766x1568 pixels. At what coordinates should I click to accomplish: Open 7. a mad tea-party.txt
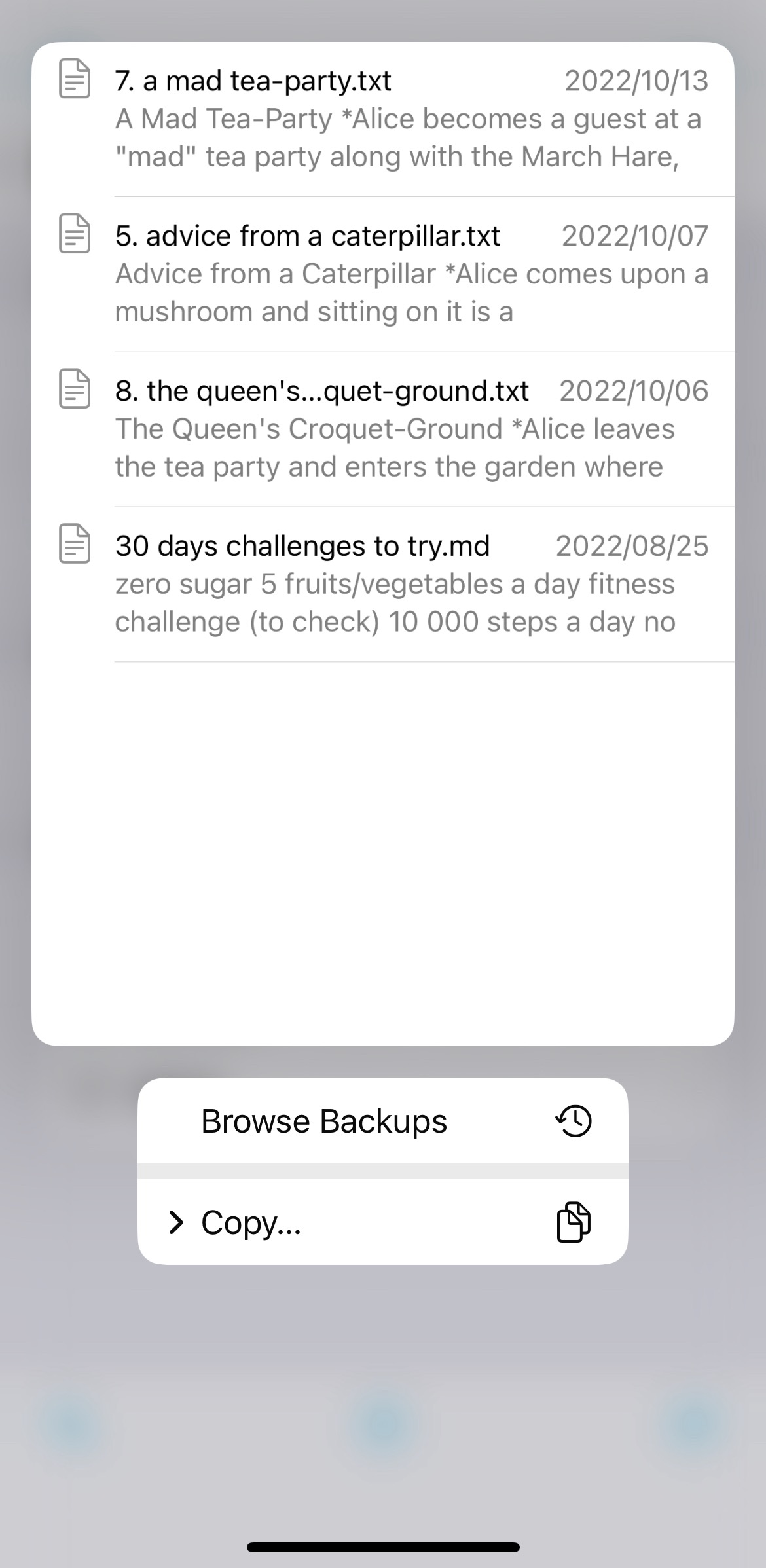[383, 119]
